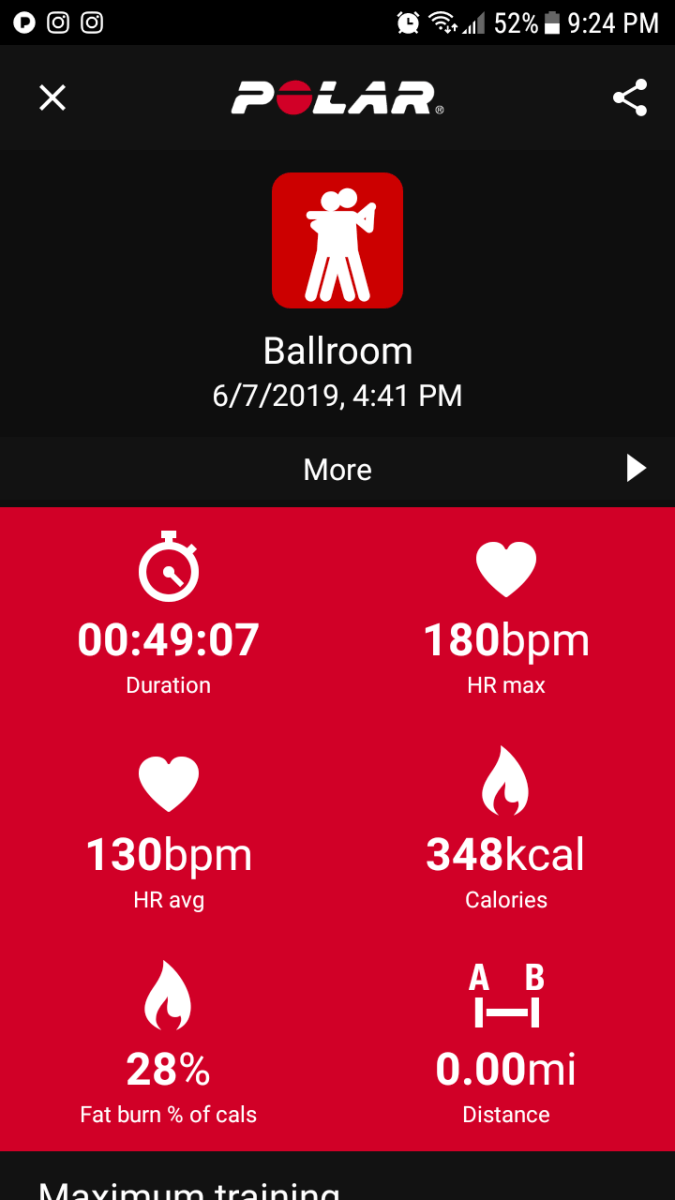Viewport: 675px width, 1200px height.
Task: Close the Ballroom training summary
Action: point(52,98)
